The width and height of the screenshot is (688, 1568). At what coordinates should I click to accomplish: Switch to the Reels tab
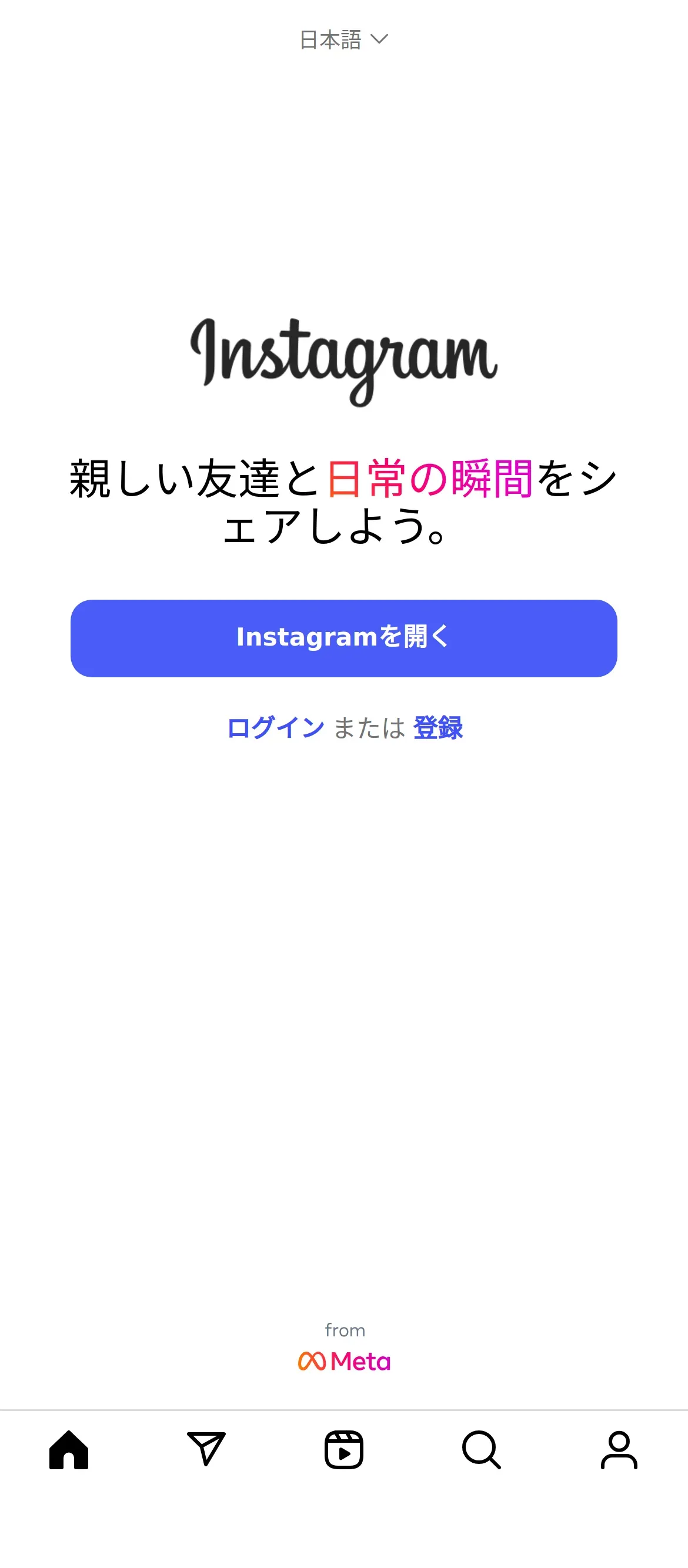tap(344, 1450)
